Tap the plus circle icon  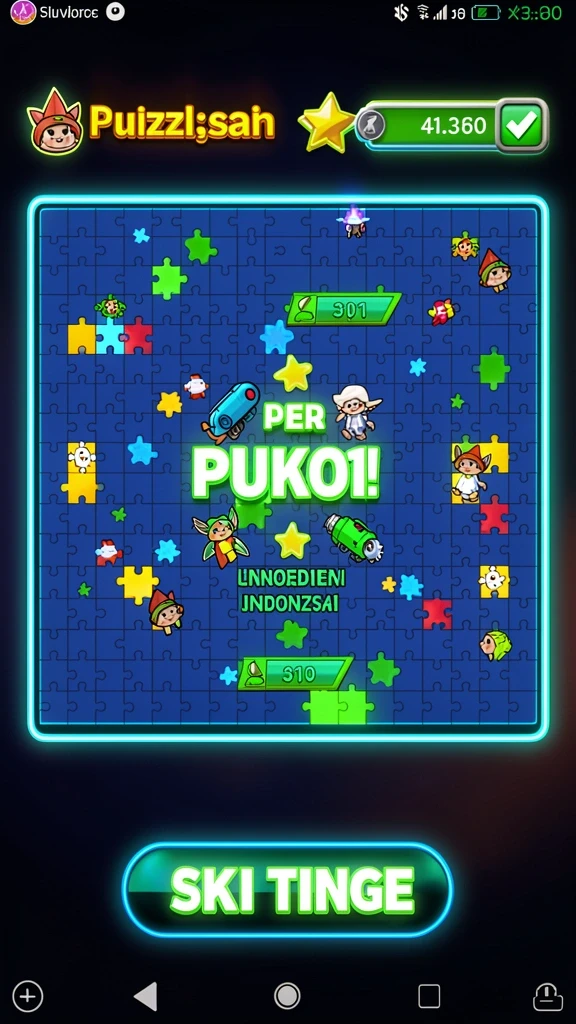point(27,997)
